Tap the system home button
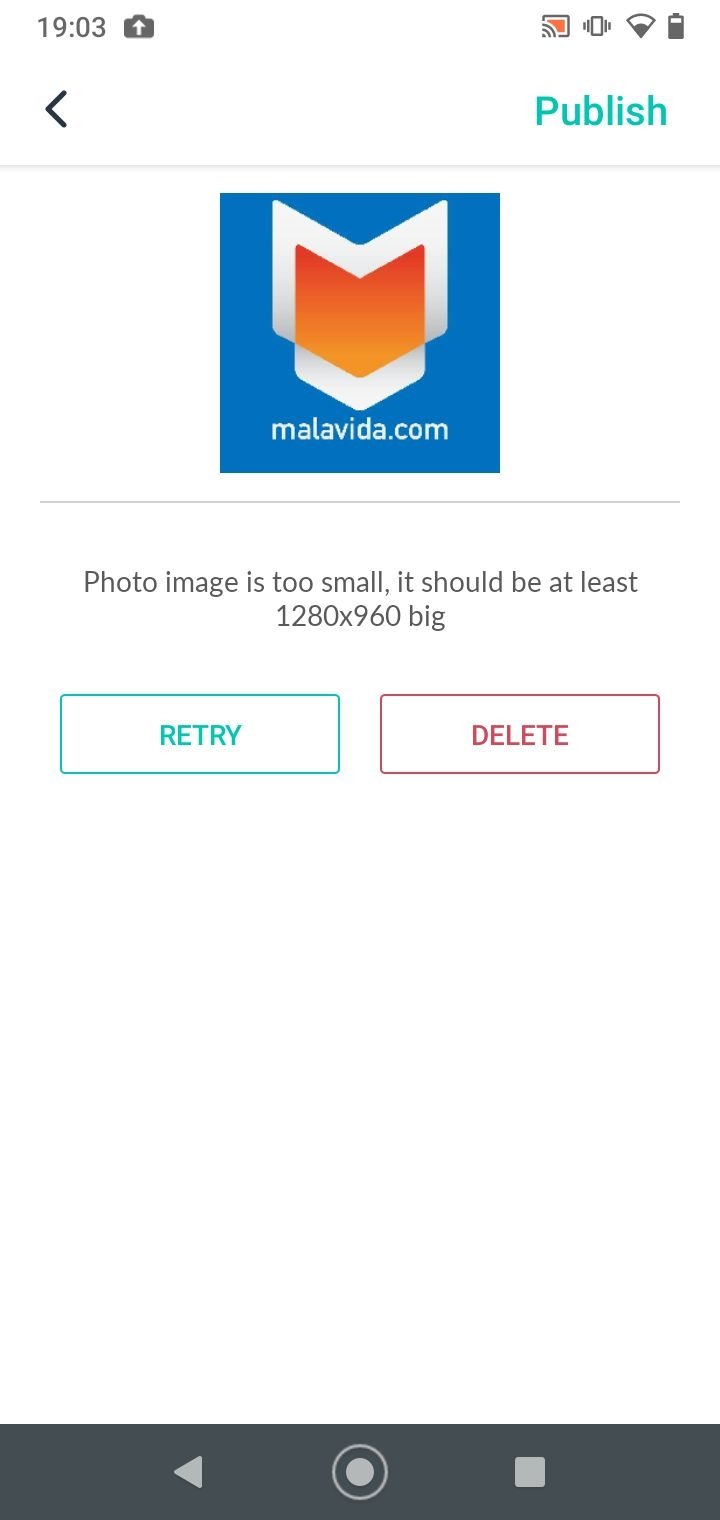This screenshot has width=720, height=1520. tap(360, 1472)
